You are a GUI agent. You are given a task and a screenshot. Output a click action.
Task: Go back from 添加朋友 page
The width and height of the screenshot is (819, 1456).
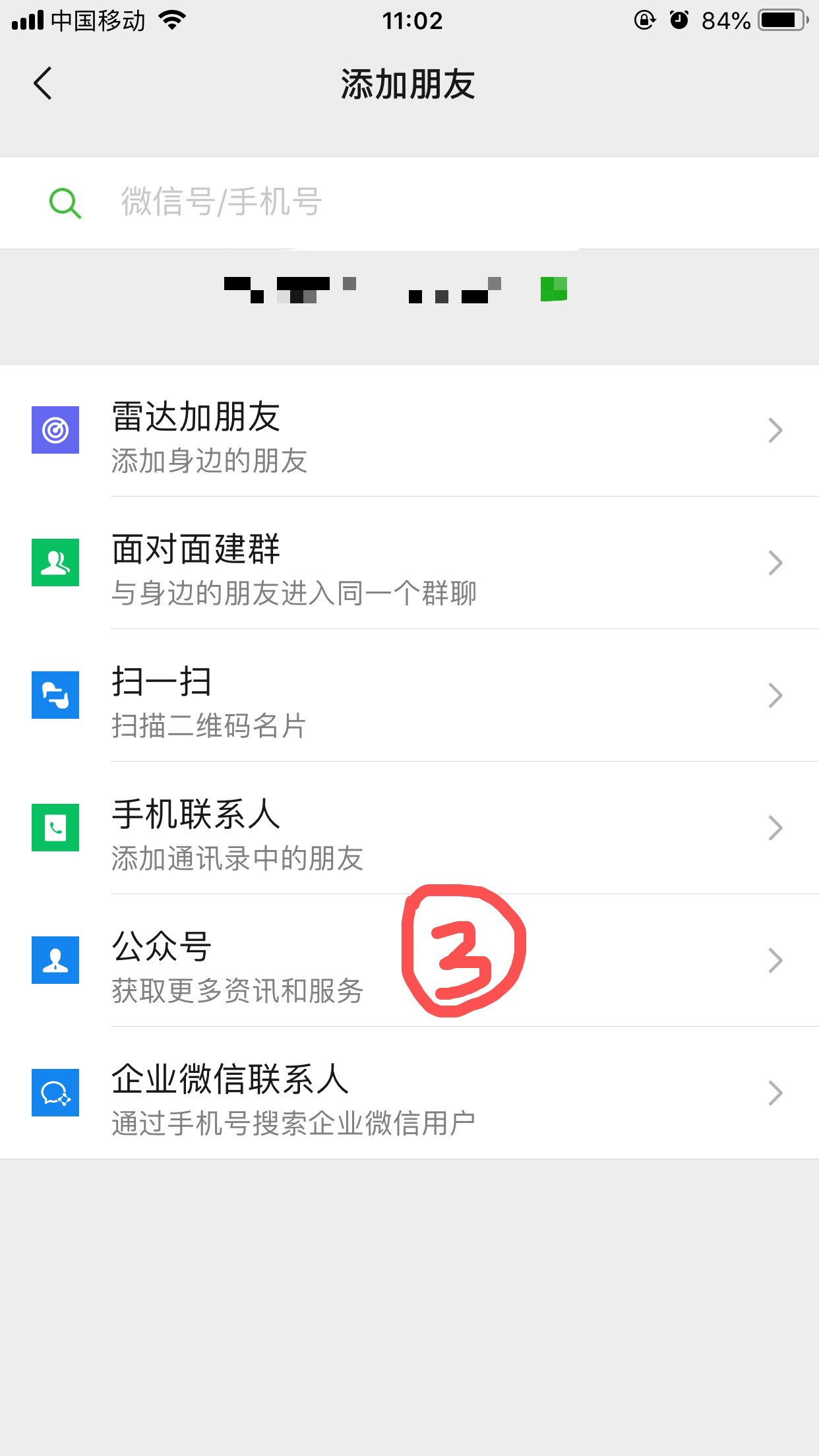pyautogui.click(x=44, y=84)
